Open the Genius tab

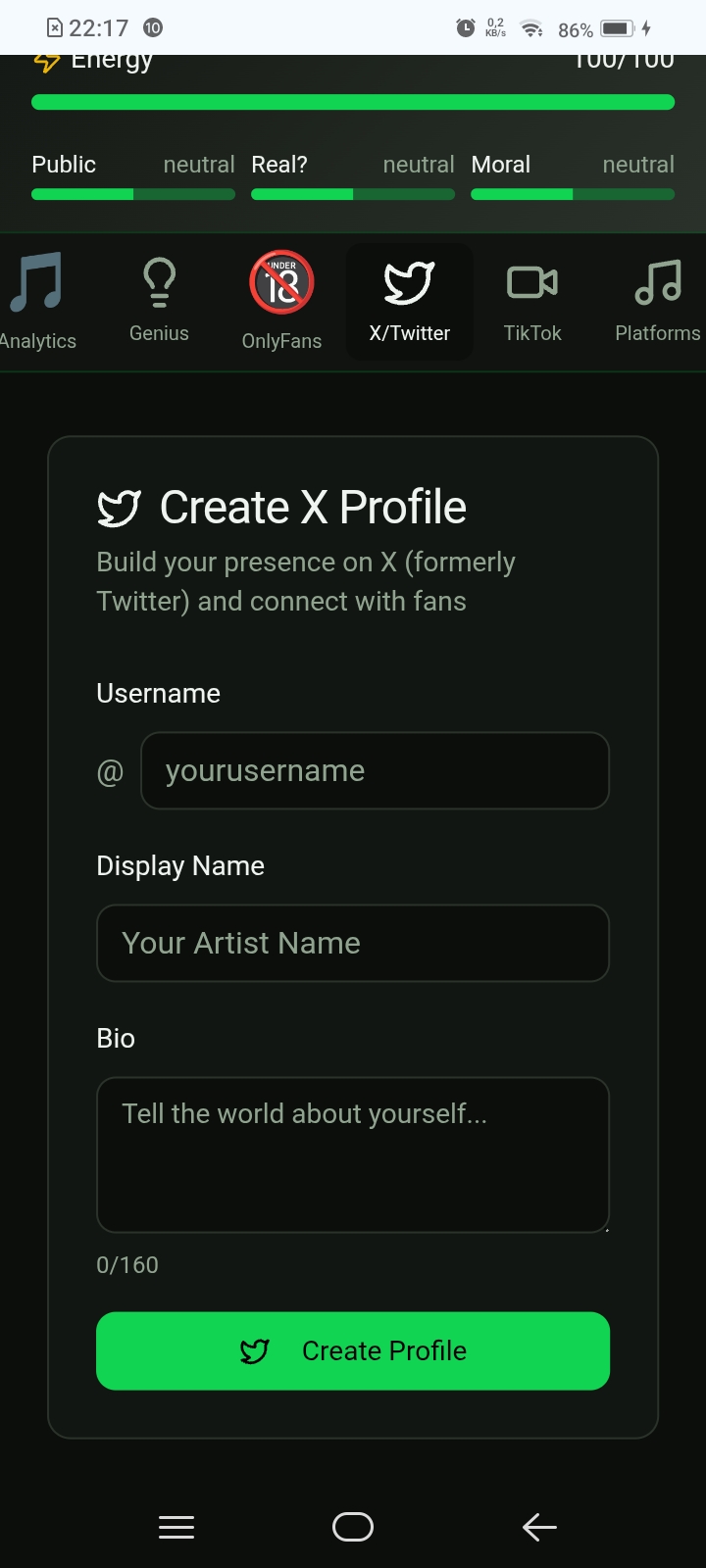[159, 301]
